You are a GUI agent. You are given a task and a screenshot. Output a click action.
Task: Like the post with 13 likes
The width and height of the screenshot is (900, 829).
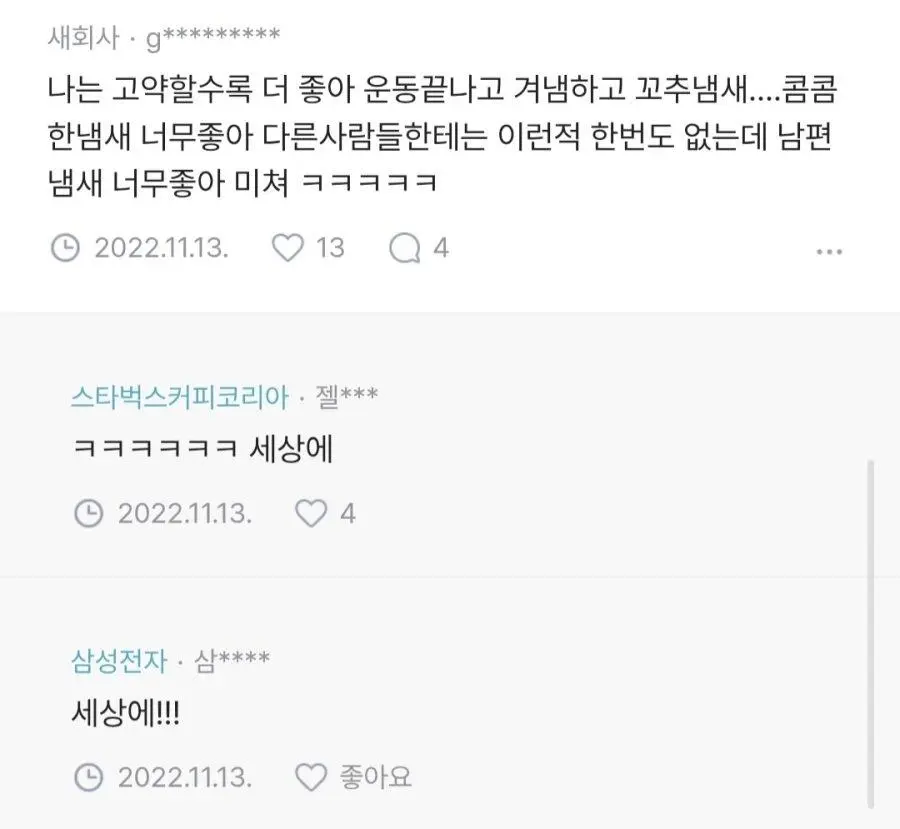pos(288,248)
